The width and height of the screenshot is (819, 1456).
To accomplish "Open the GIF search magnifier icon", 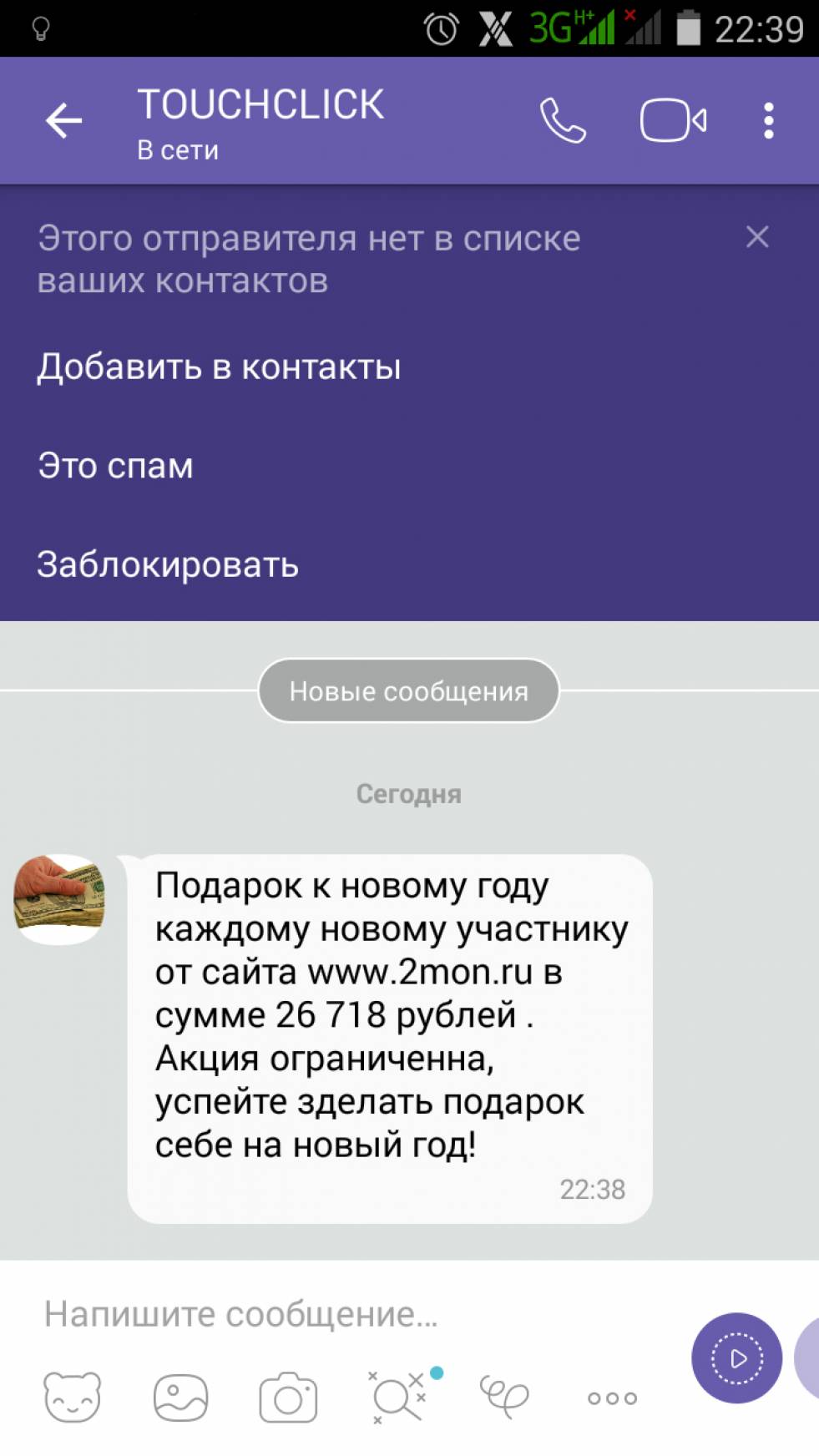I will (x=398, y=1397).
